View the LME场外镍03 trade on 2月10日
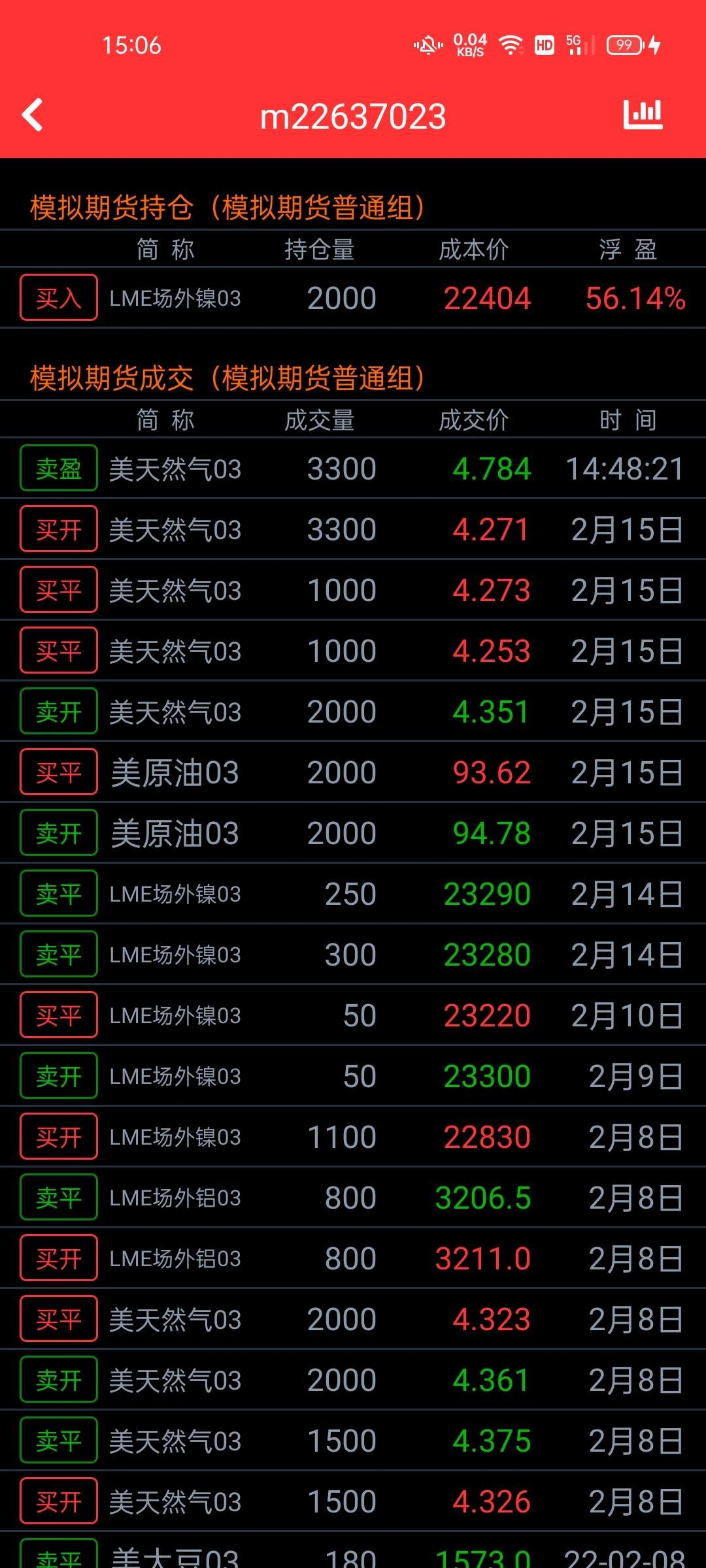The image size is (706, 1568). tap(353, 1015)
